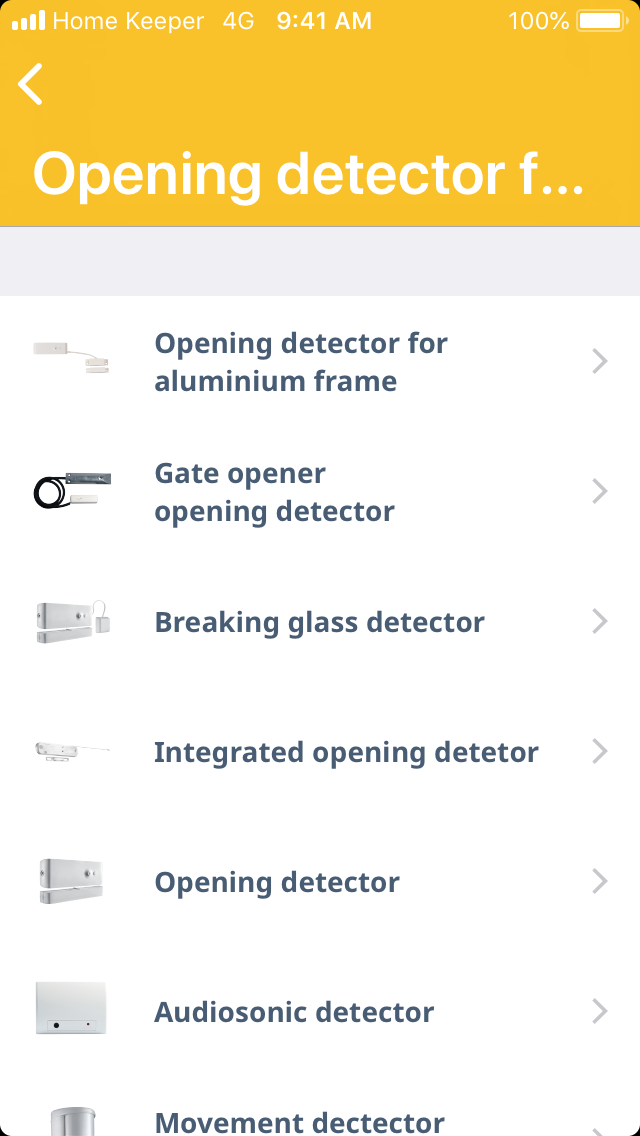This screenshot has width=640, height=1136.
Task: Open Audiosonic detector
Action: tap(320, 1012)
